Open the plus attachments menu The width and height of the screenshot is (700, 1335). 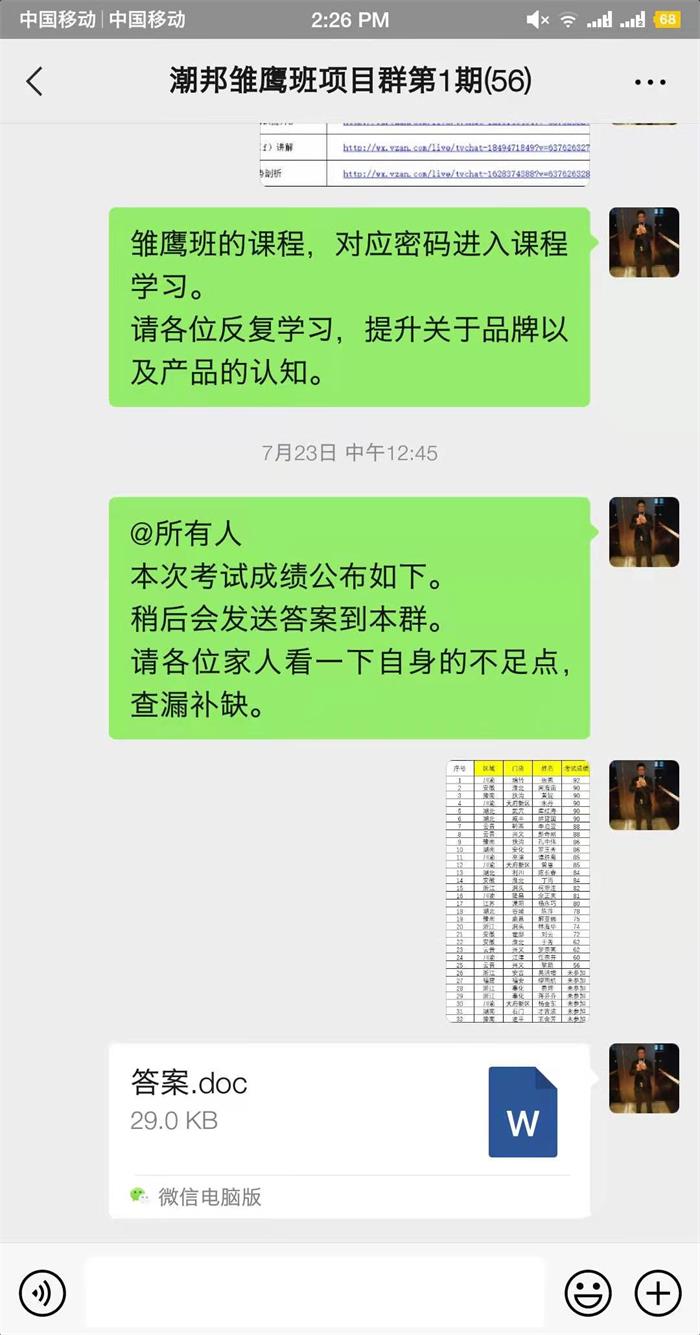[x=658, y=1293]
